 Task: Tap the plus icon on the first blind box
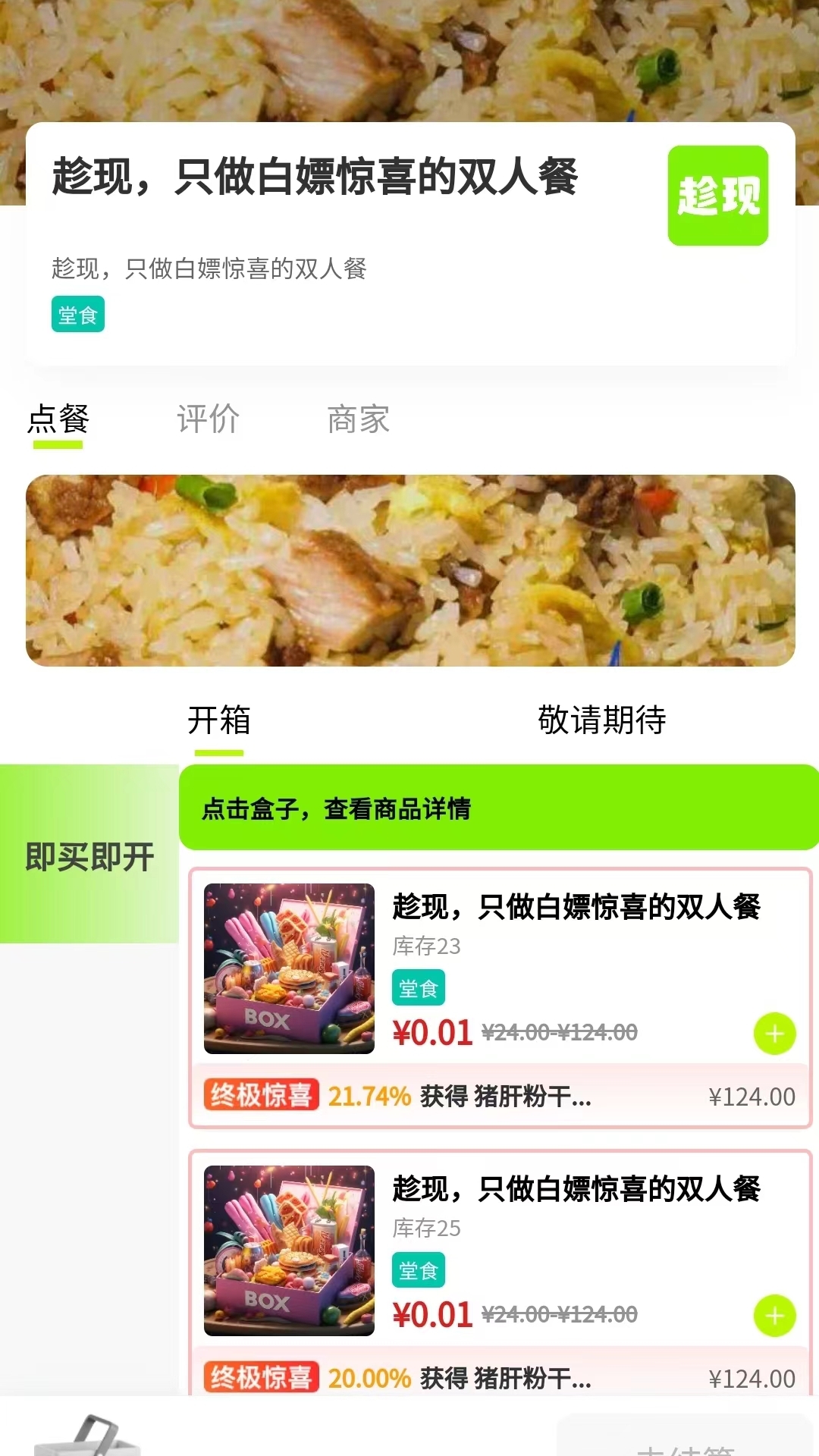[773, 1031]
